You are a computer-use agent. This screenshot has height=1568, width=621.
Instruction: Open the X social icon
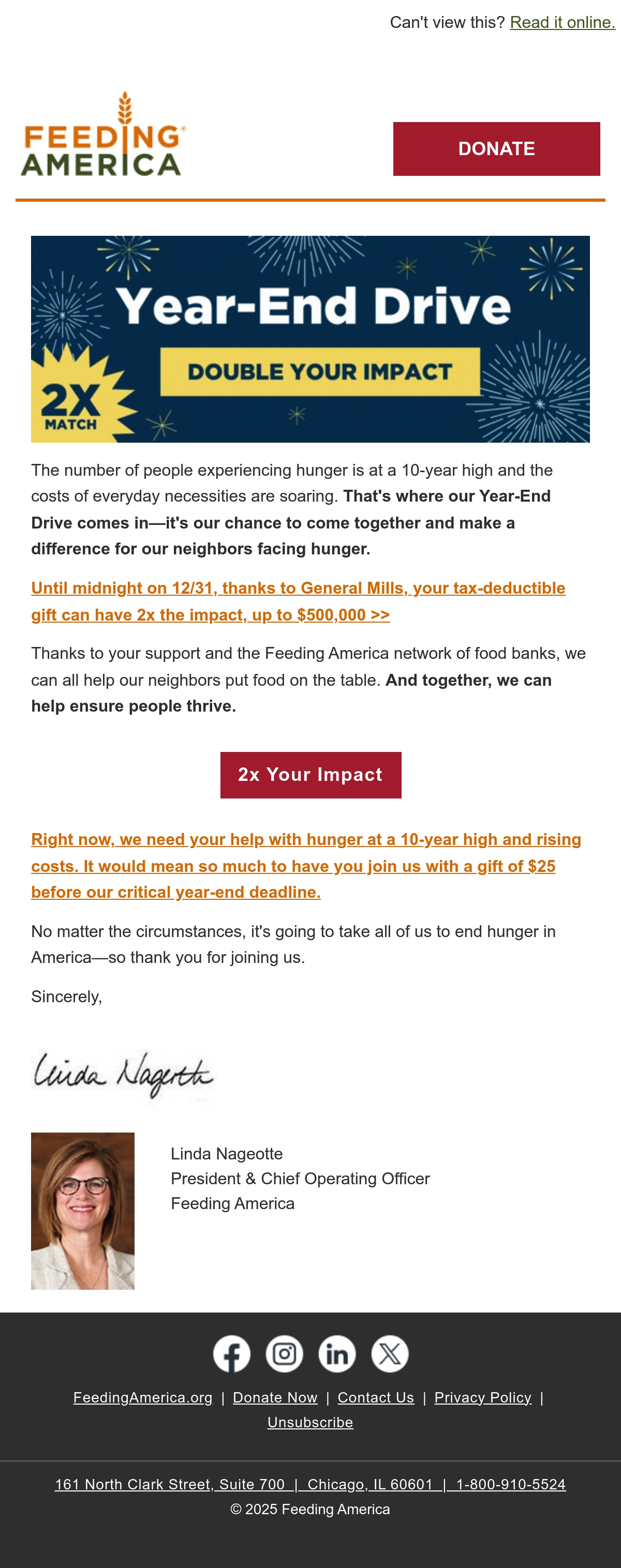point(390,1354)
